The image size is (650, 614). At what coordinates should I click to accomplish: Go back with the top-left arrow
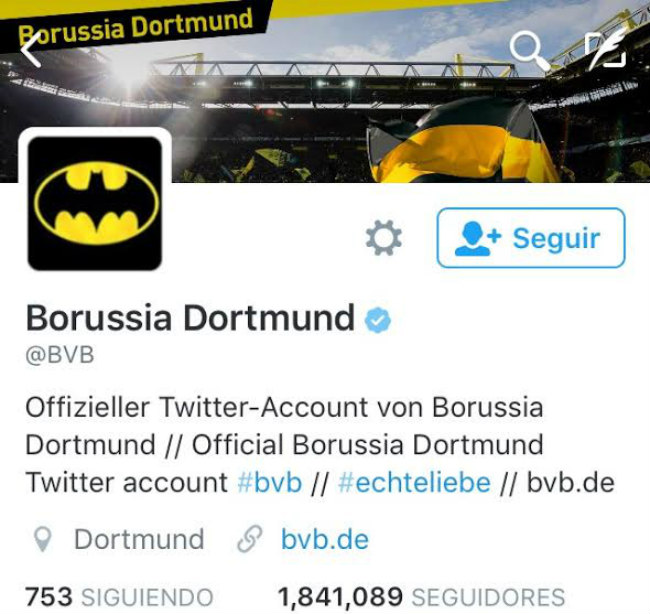click(x=32, y=48)
